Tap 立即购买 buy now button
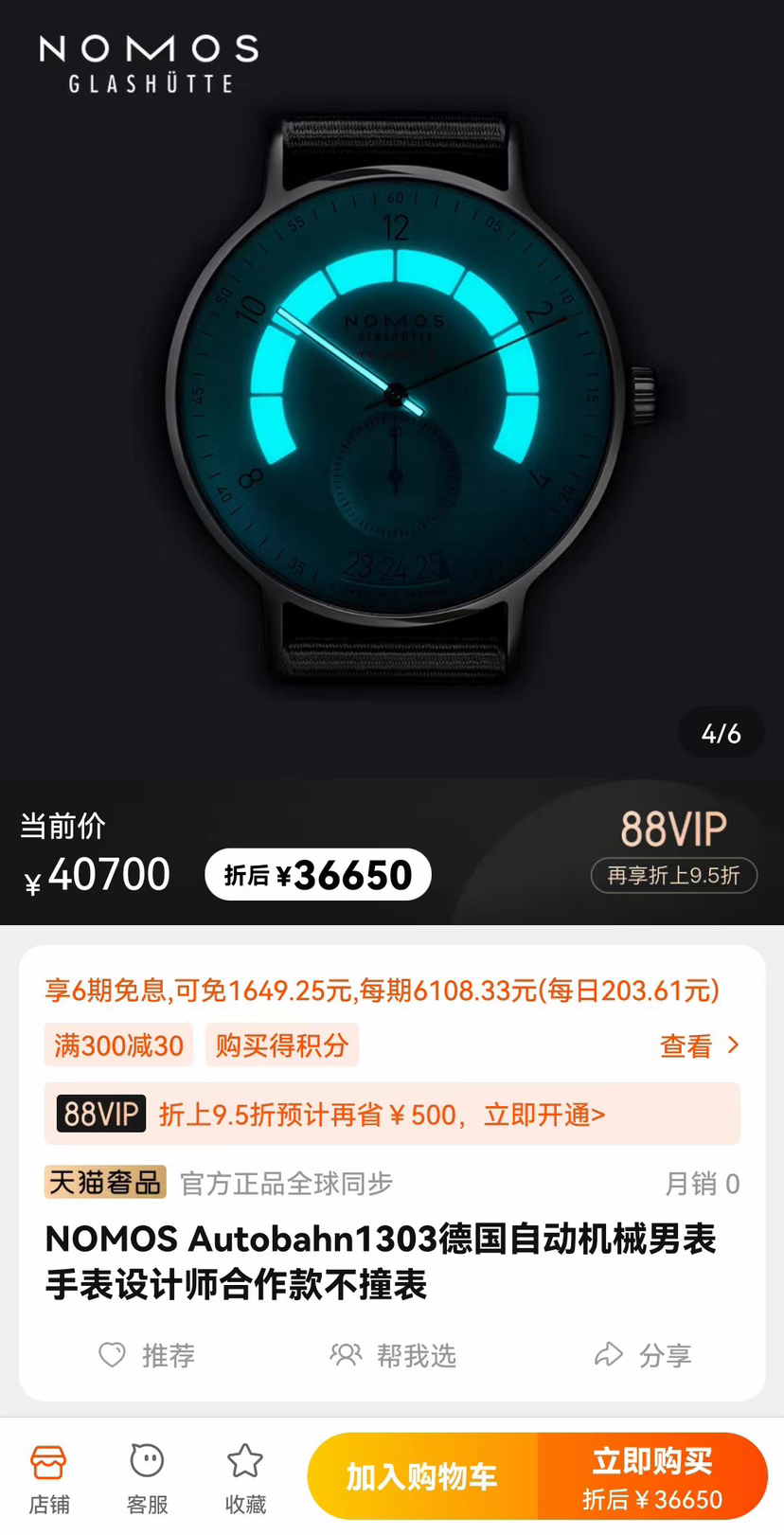The width and height of the screenshot is (784, 1535). [x=652, y=1476]
